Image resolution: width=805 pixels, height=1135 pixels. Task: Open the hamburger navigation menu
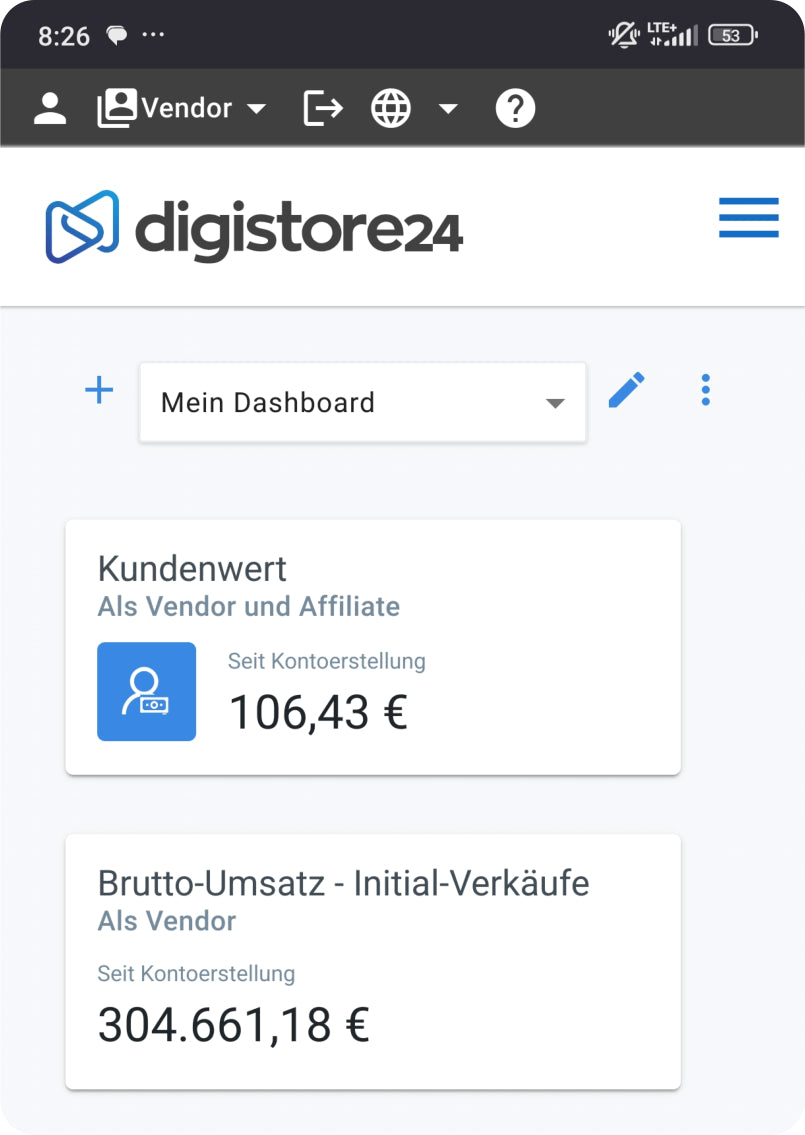(748, 218)
